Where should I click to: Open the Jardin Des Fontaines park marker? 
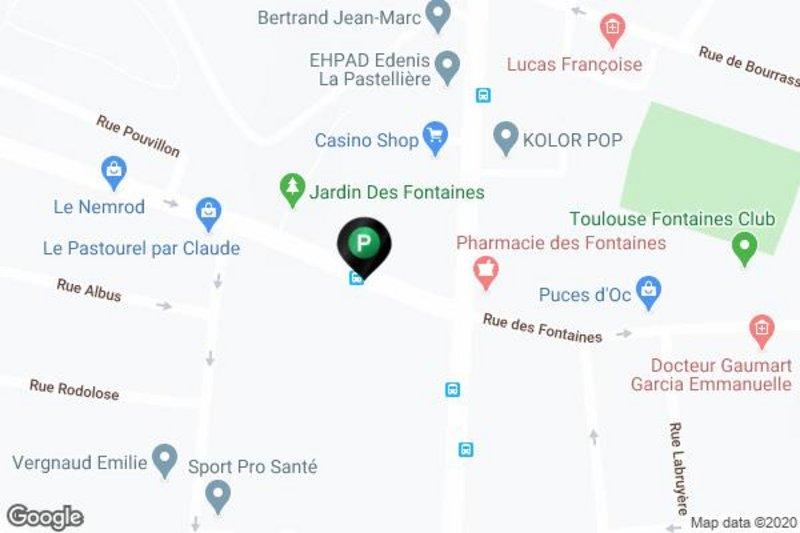pyautogui.click(x=291, y=189)
